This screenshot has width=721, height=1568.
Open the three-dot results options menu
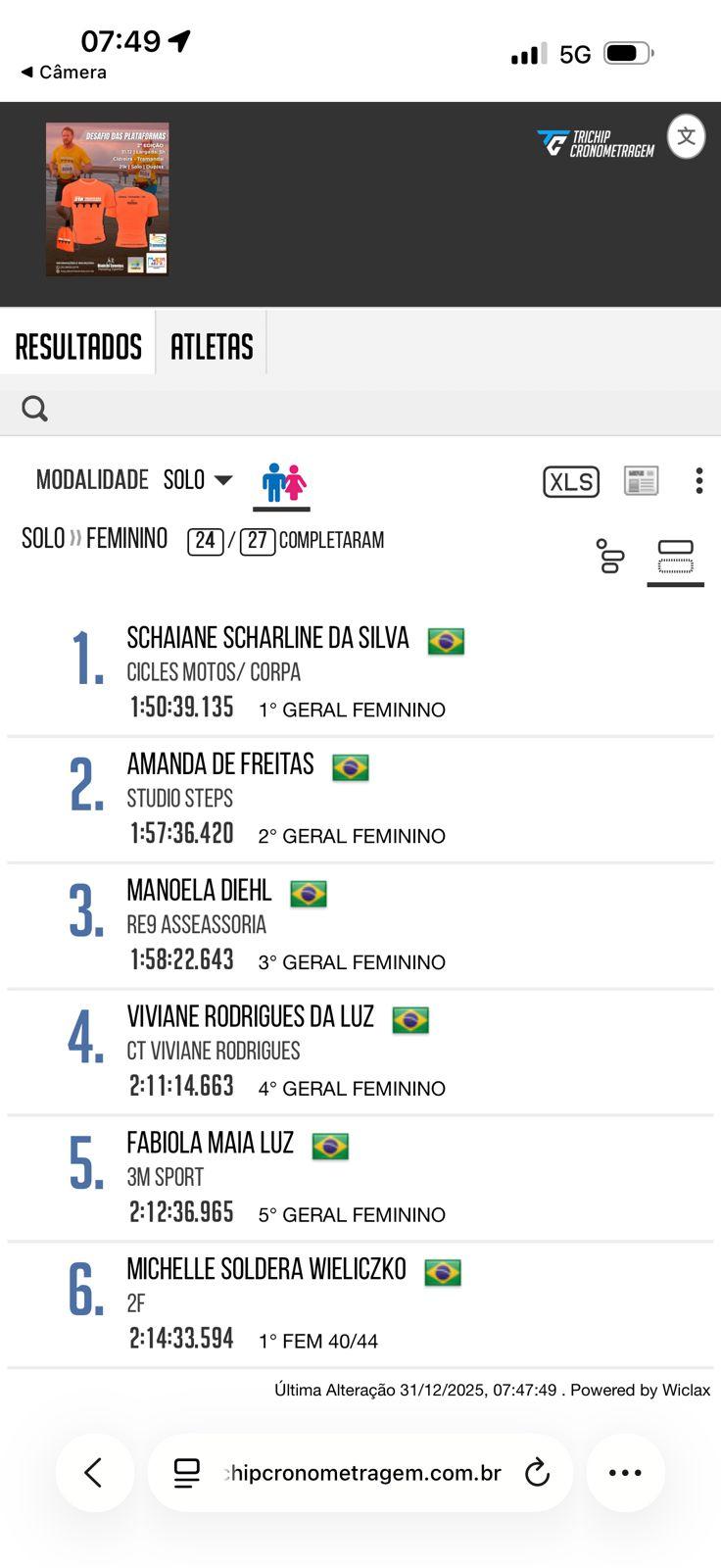click(x=698, y=480)
